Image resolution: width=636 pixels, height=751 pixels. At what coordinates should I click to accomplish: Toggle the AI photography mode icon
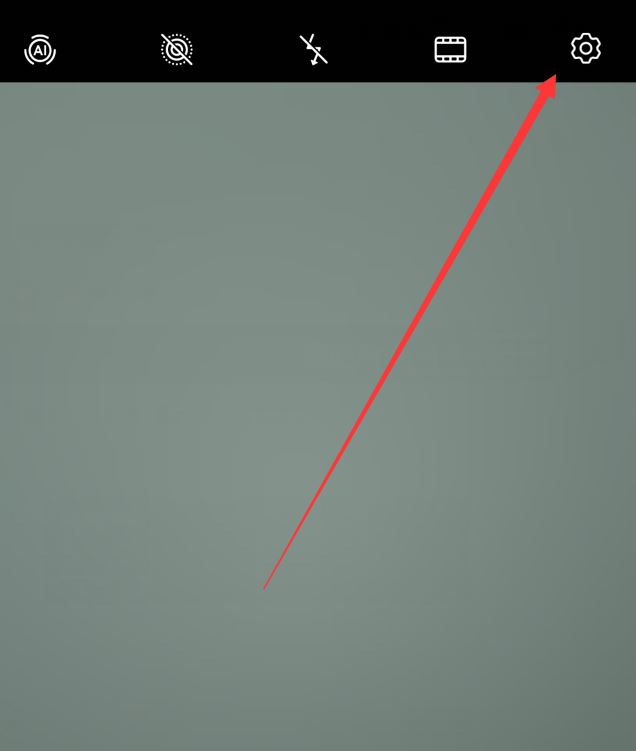(x=40, y=49)
